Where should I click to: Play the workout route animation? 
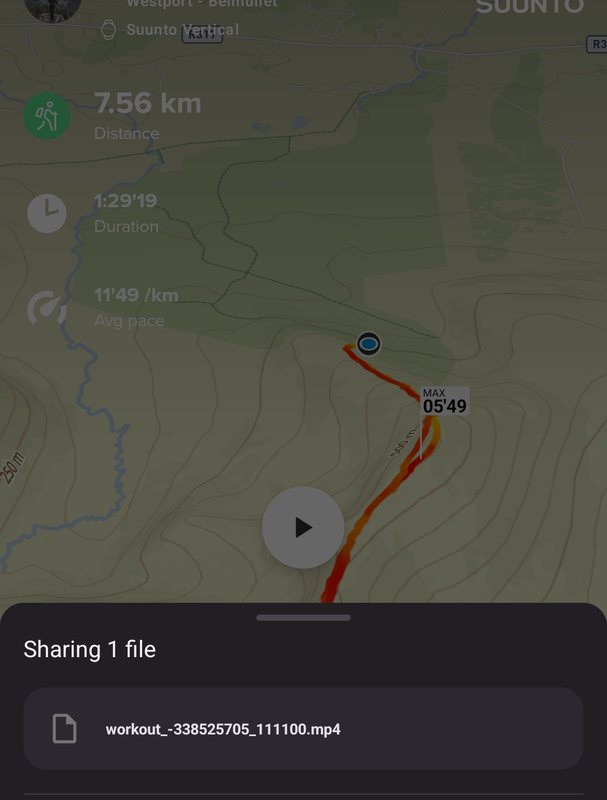click(303, 527)
